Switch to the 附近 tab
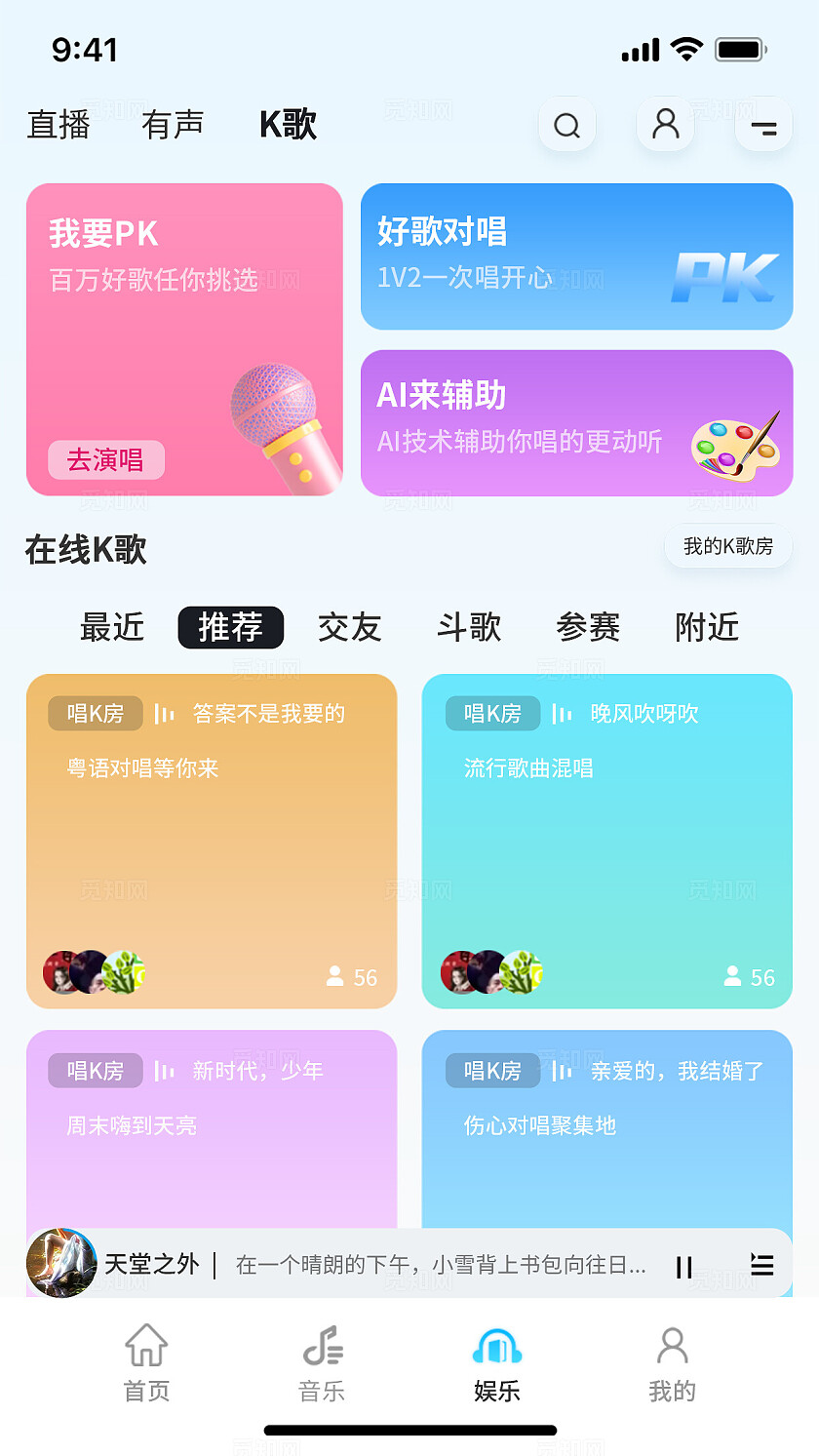Viewport: 819px width, 1456px height. [706, 628]
